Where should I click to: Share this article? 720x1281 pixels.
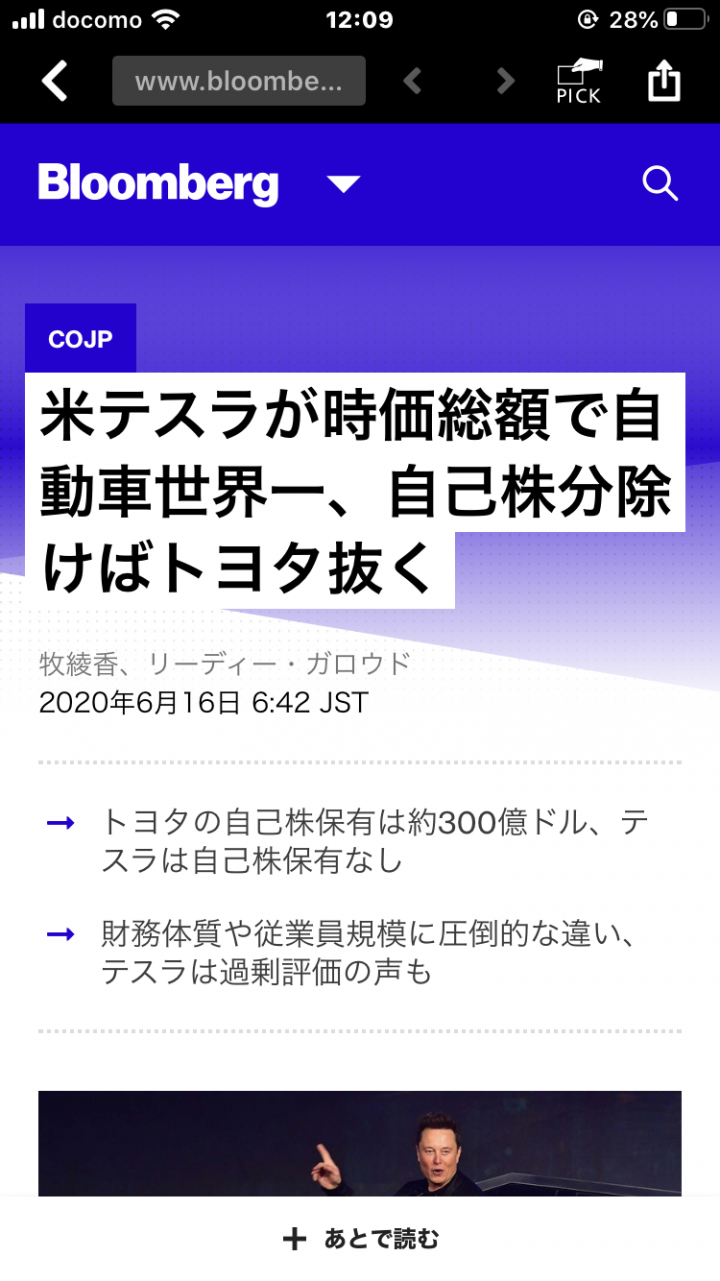[x=663, y=81]
